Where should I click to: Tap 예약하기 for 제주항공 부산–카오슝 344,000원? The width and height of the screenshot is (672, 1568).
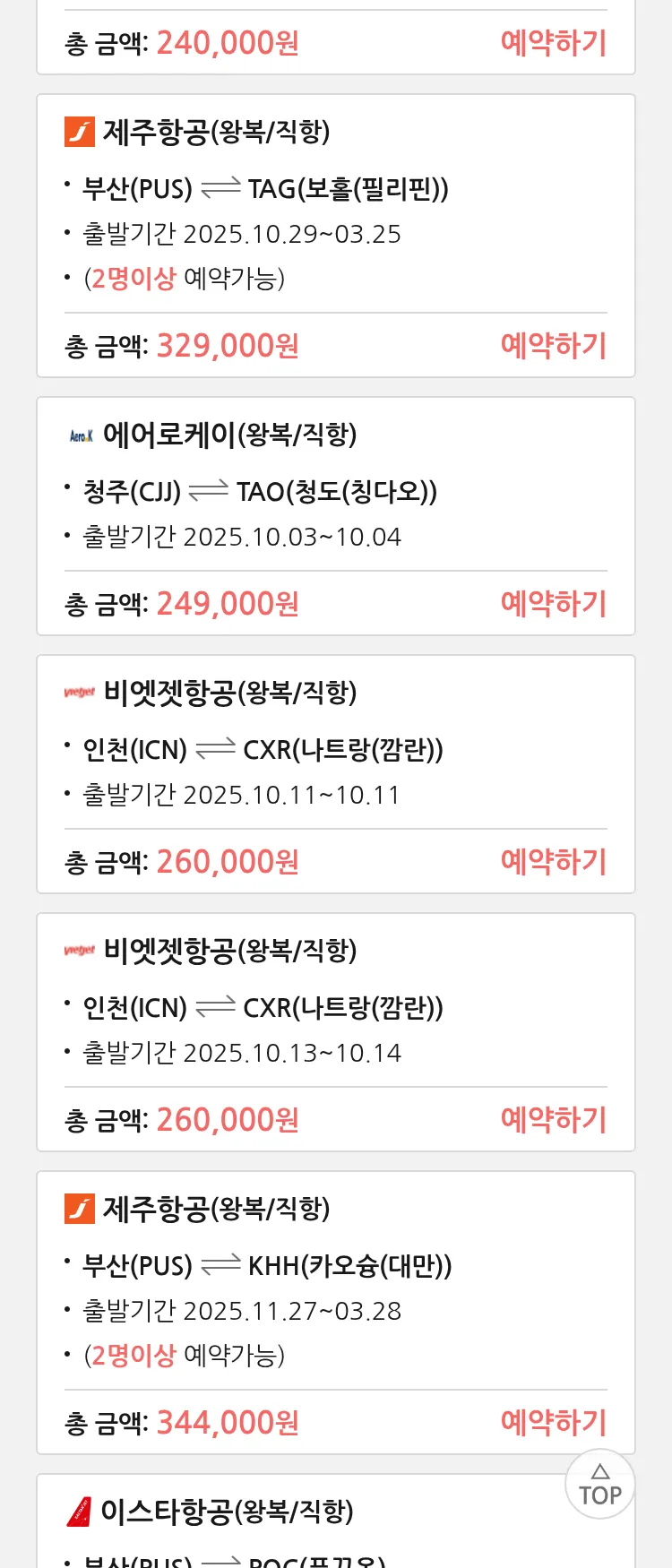tap(553, 1423)
